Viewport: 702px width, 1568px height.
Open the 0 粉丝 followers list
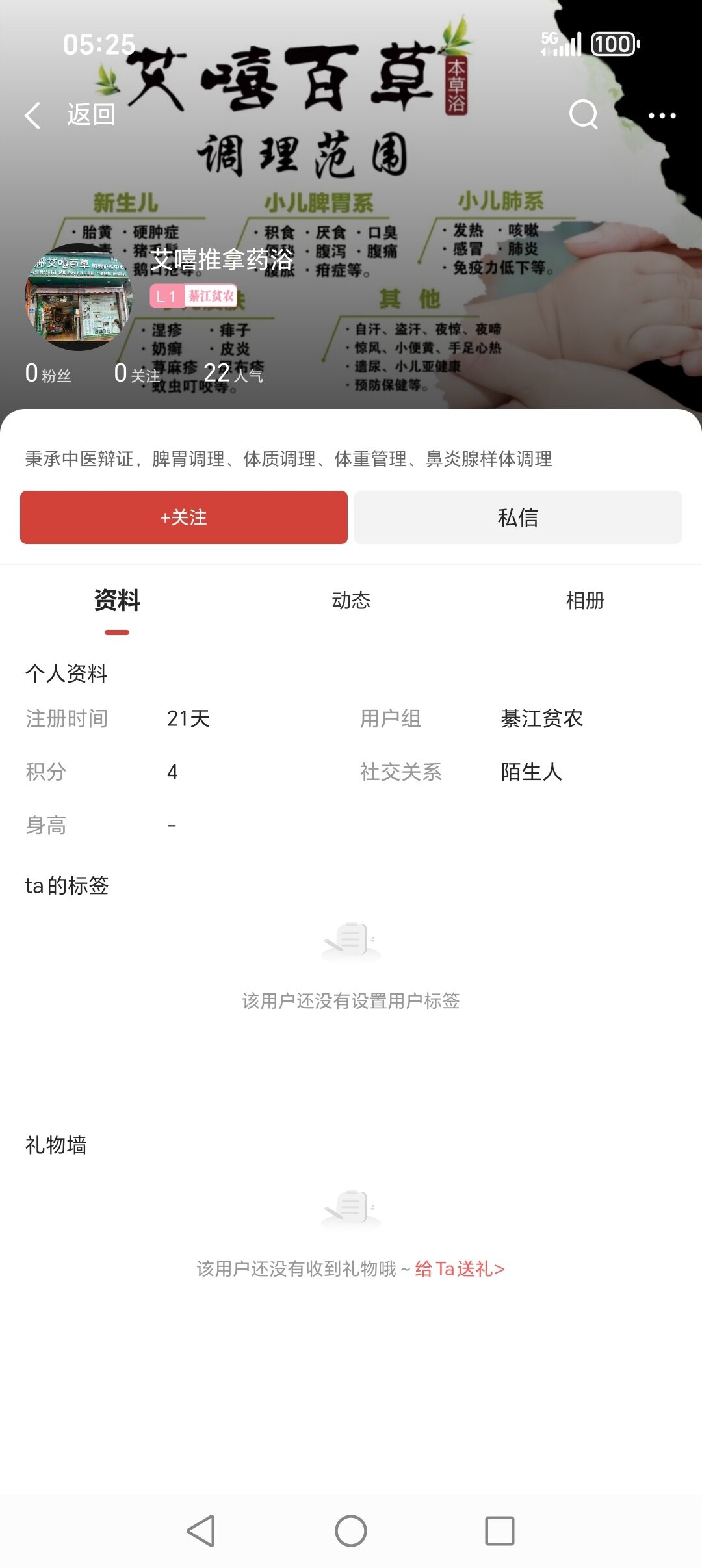pos(48,374)
